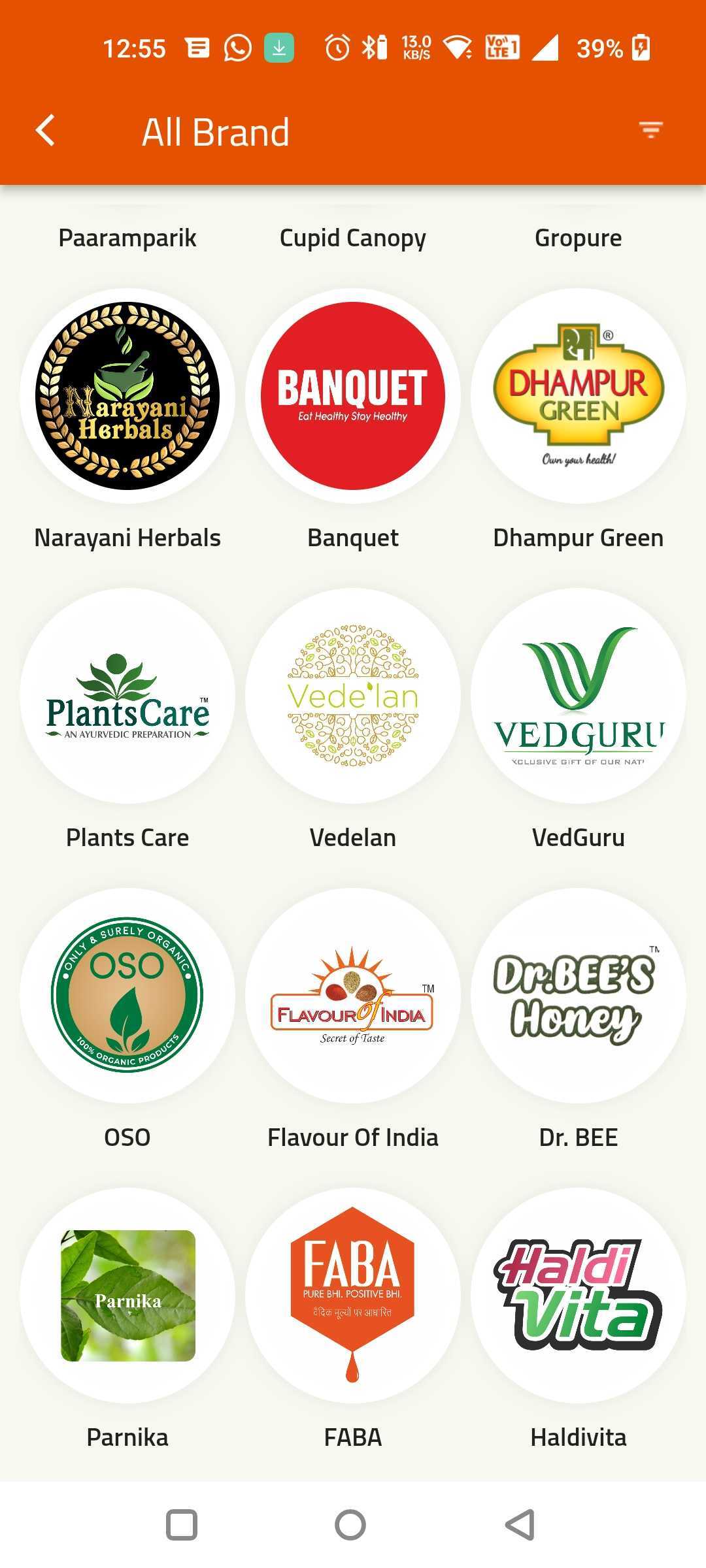This screenshot has height=1568, width=706.
Task: Select the Banquet brand tile
Action: (x=353, y=396)
